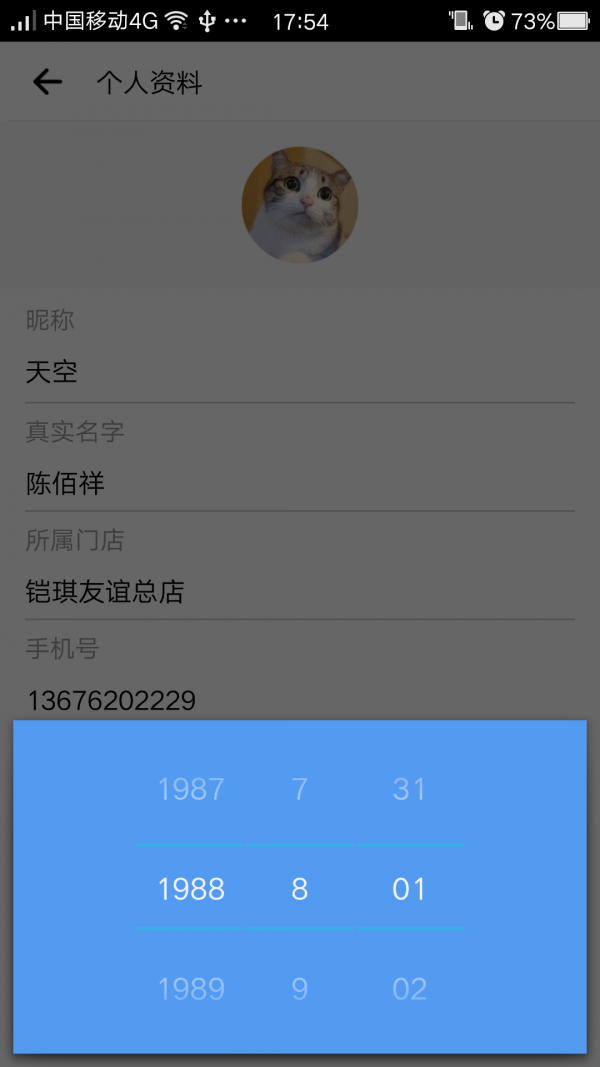Viewport: 600px width, 1067px height.
Task: Go back from 个人资料 page
Action: 47,82
